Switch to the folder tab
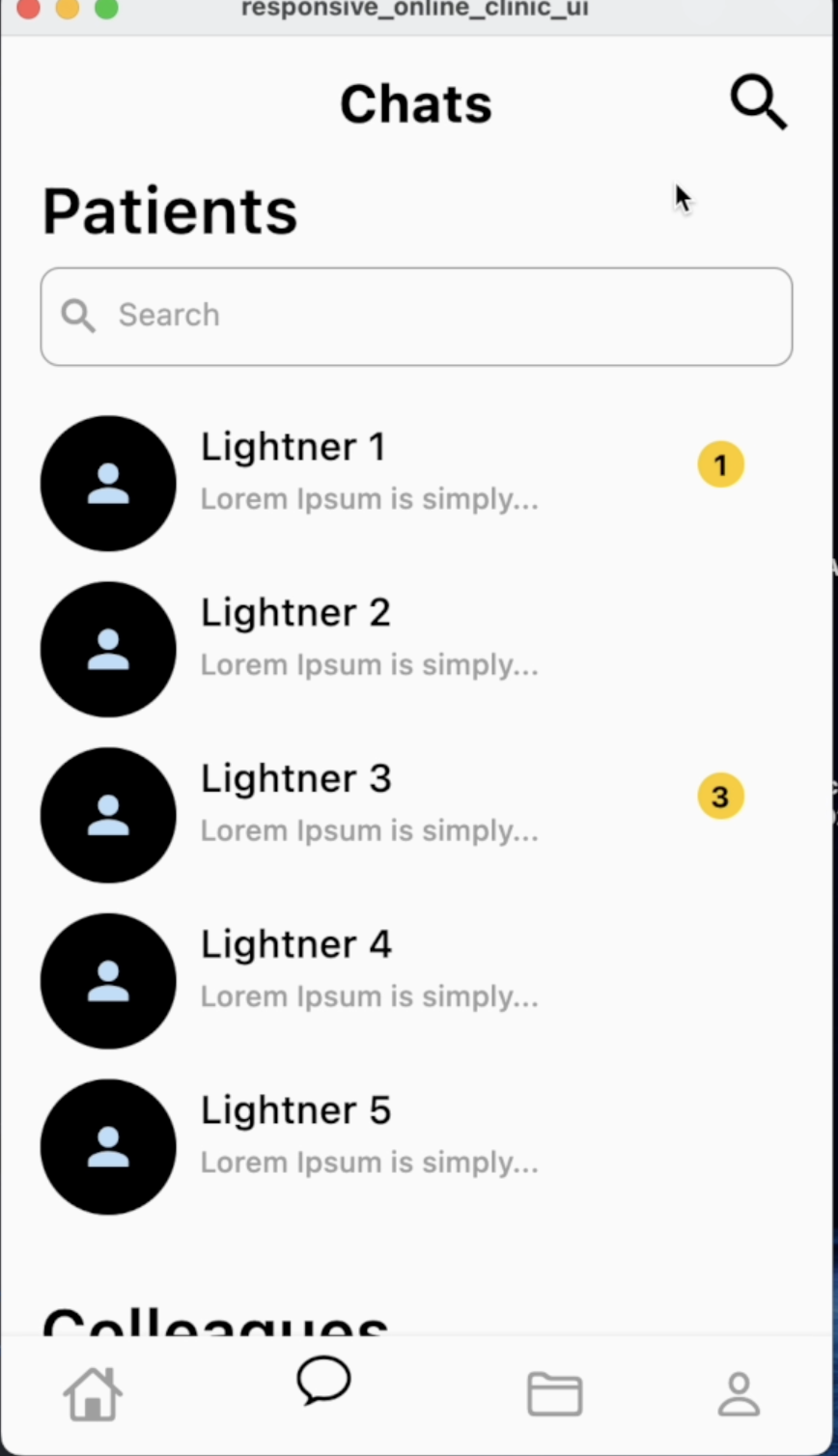 [x=555, y=1394]
